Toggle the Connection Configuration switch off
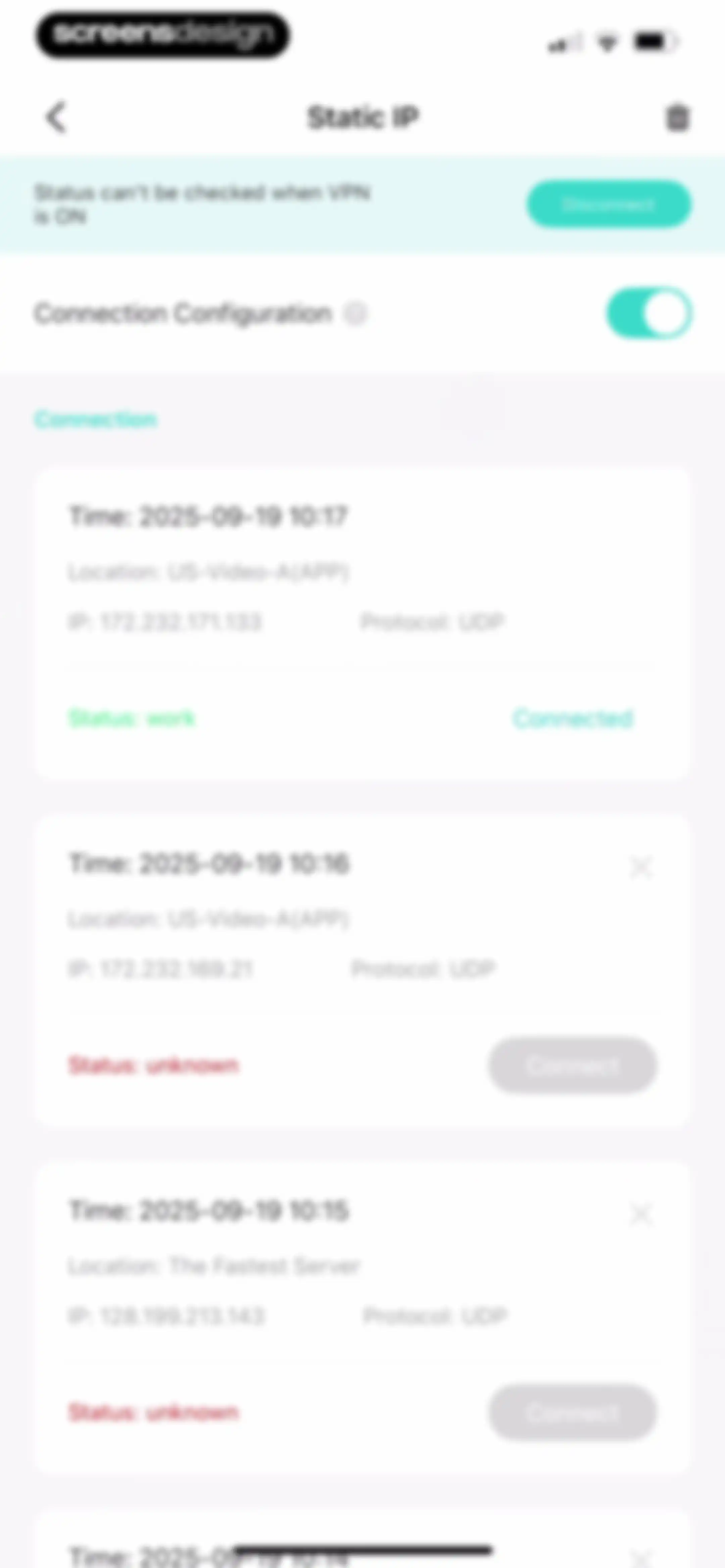725x1568 pixels. pyautogui.click(x=649, y=313)
